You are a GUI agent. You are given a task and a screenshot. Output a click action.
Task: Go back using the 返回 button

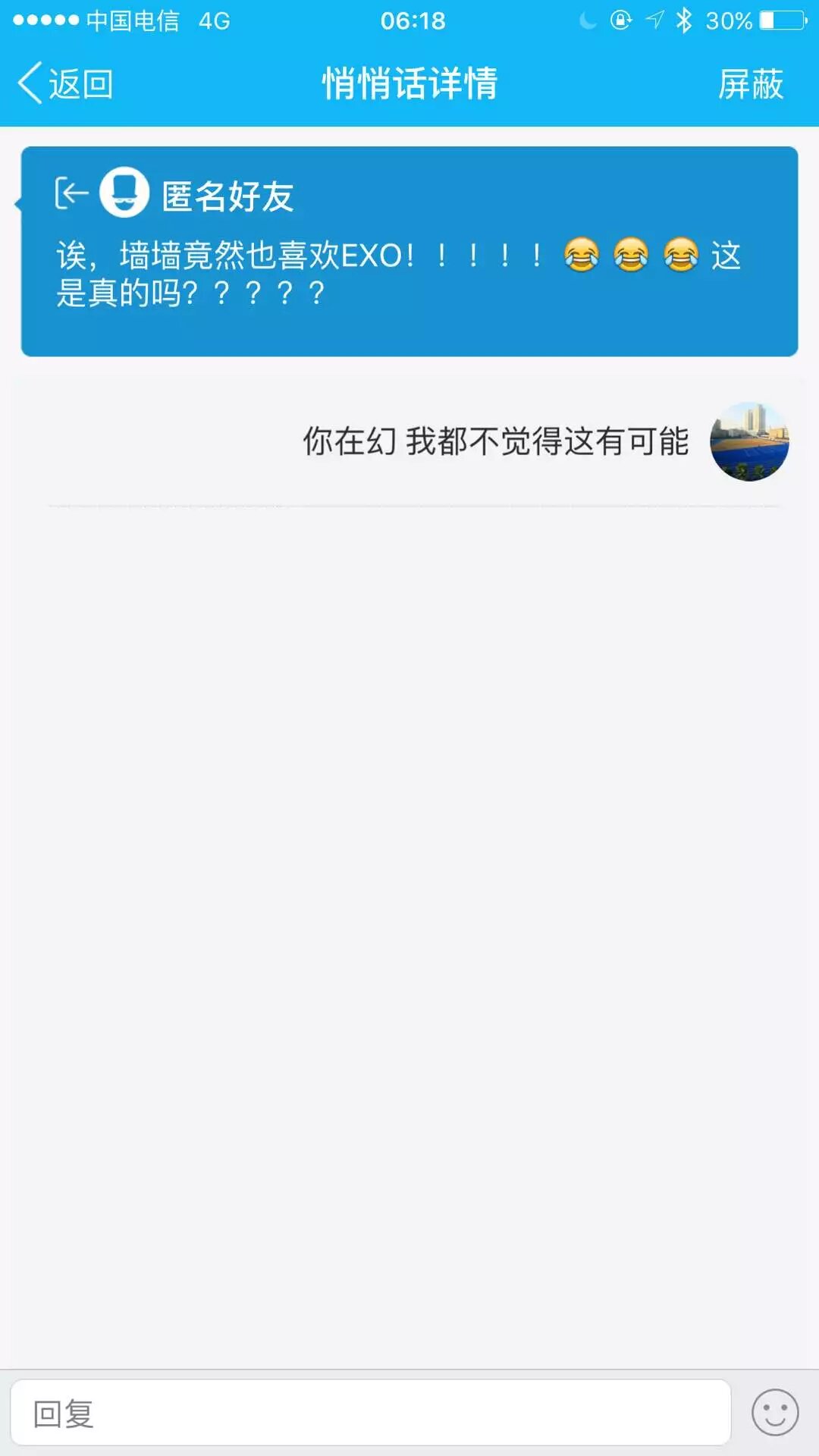pyautogui.click(x=67, y=83)
